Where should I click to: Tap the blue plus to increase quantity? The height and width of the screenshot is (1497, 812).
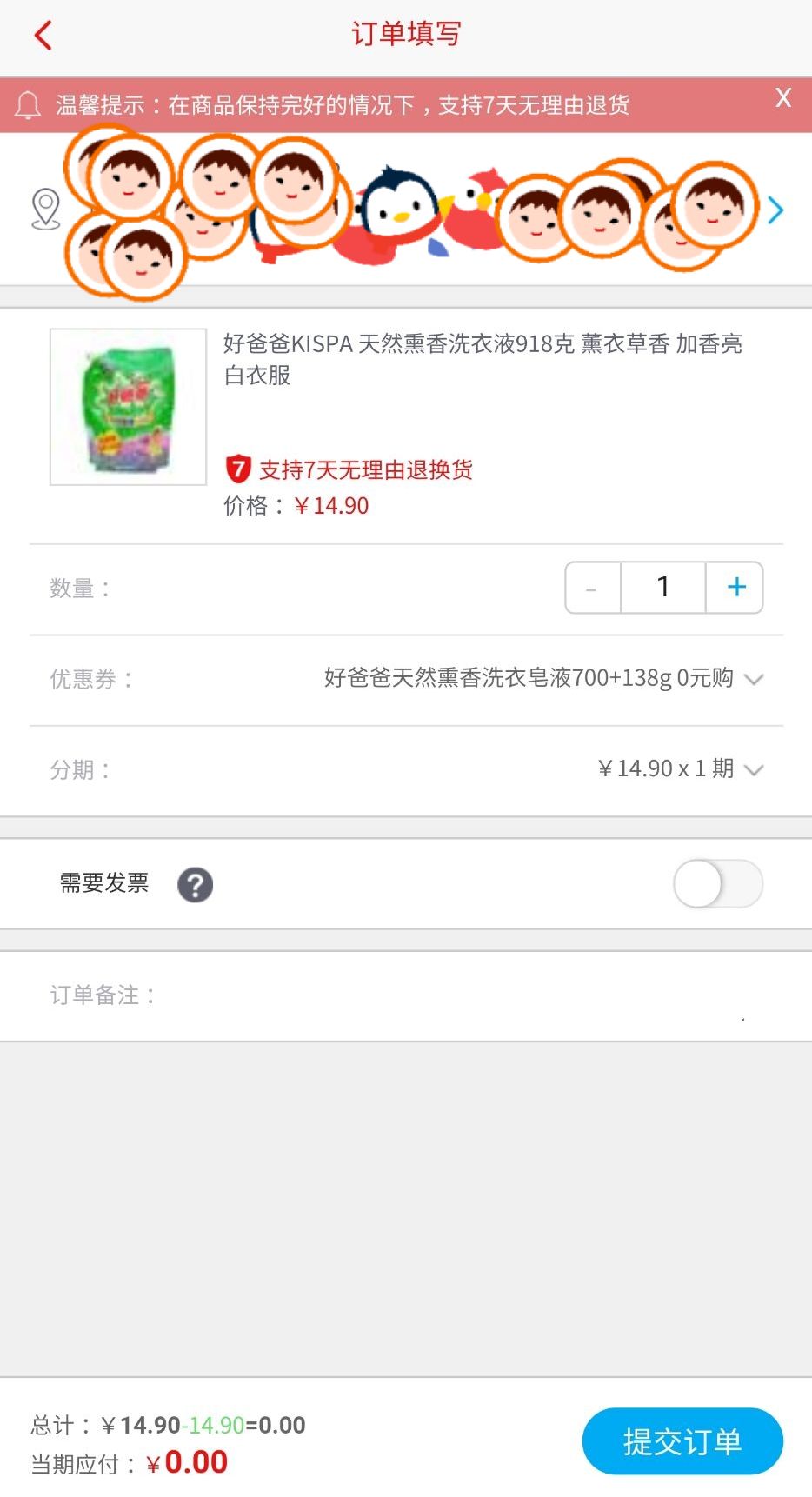tap(735, 587)
